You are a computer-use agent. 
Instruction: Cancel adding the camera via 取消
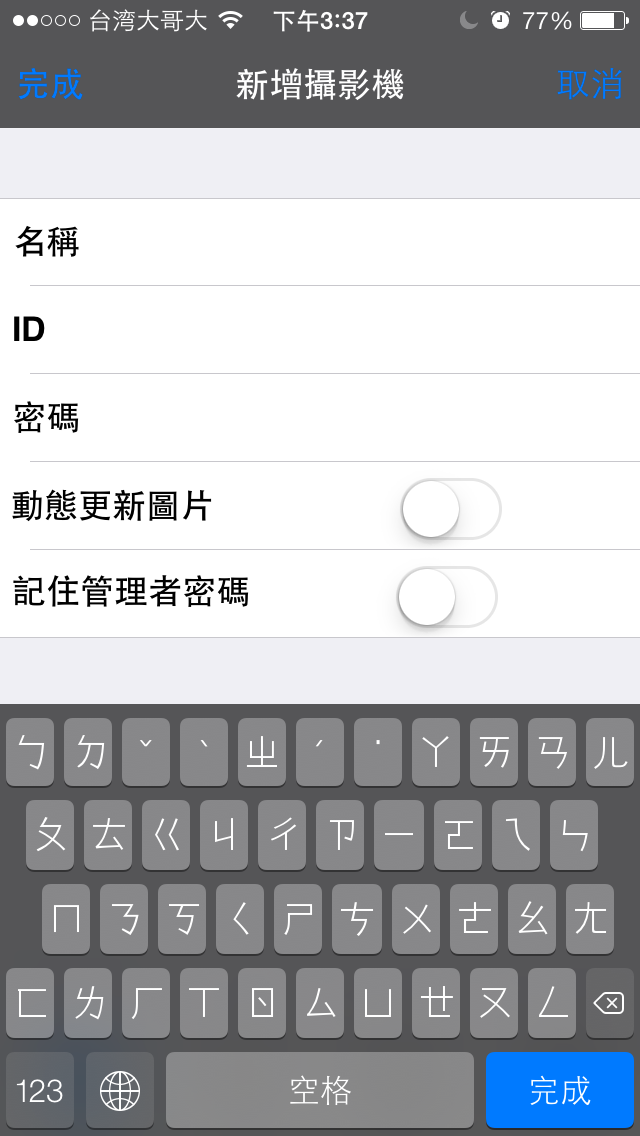(x=589, y=84)
